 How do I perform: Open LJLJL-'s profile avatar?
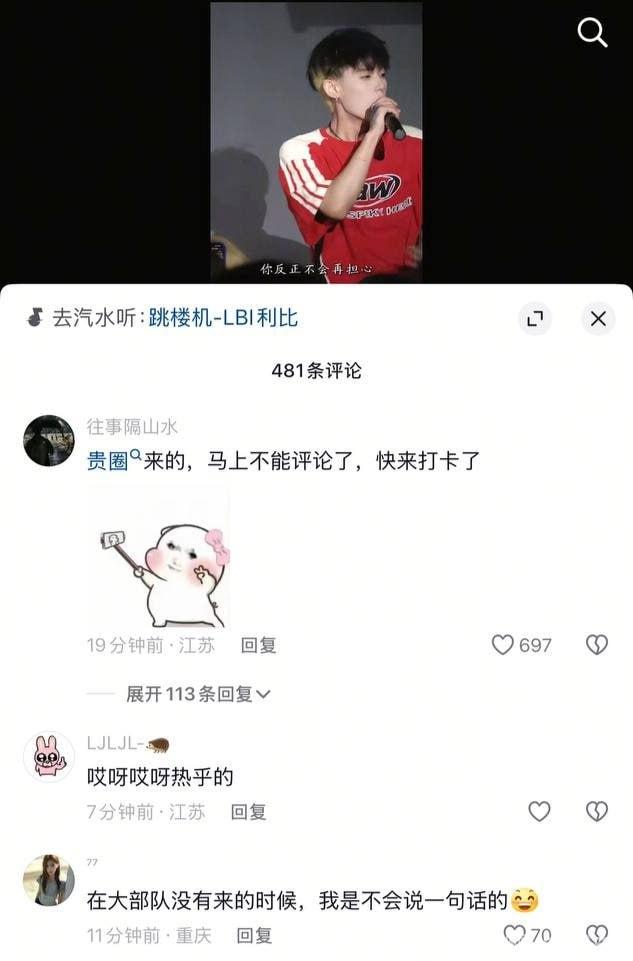click(48, 756)
